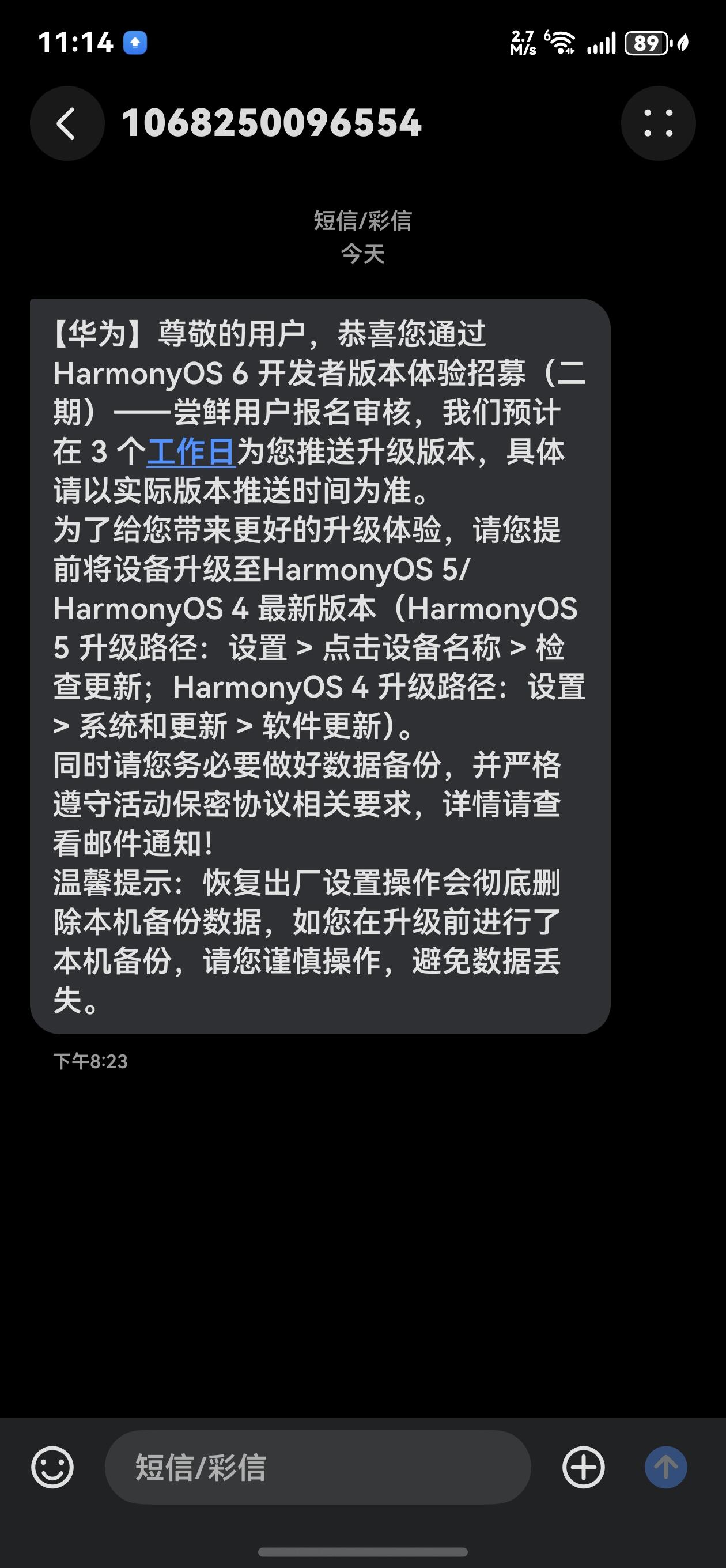
Task: Tap the send arrow button
Action: pos(665,1467)
